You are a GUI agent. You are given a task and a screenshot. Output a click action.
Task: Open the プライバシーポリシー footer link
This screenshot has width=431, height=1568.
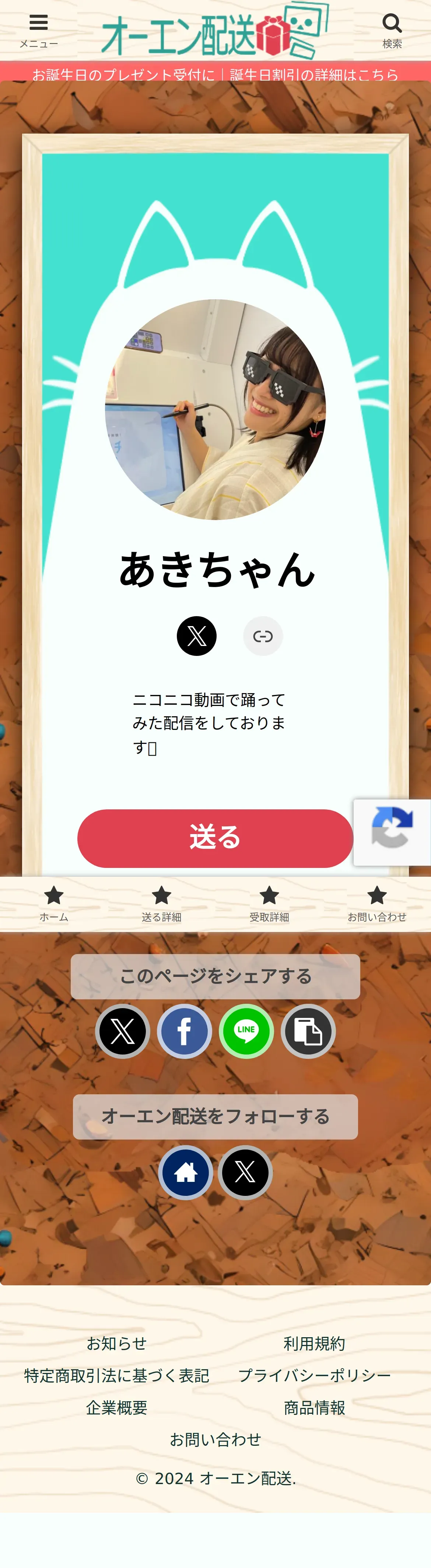pyautogui.click(x=314, y=1375)
